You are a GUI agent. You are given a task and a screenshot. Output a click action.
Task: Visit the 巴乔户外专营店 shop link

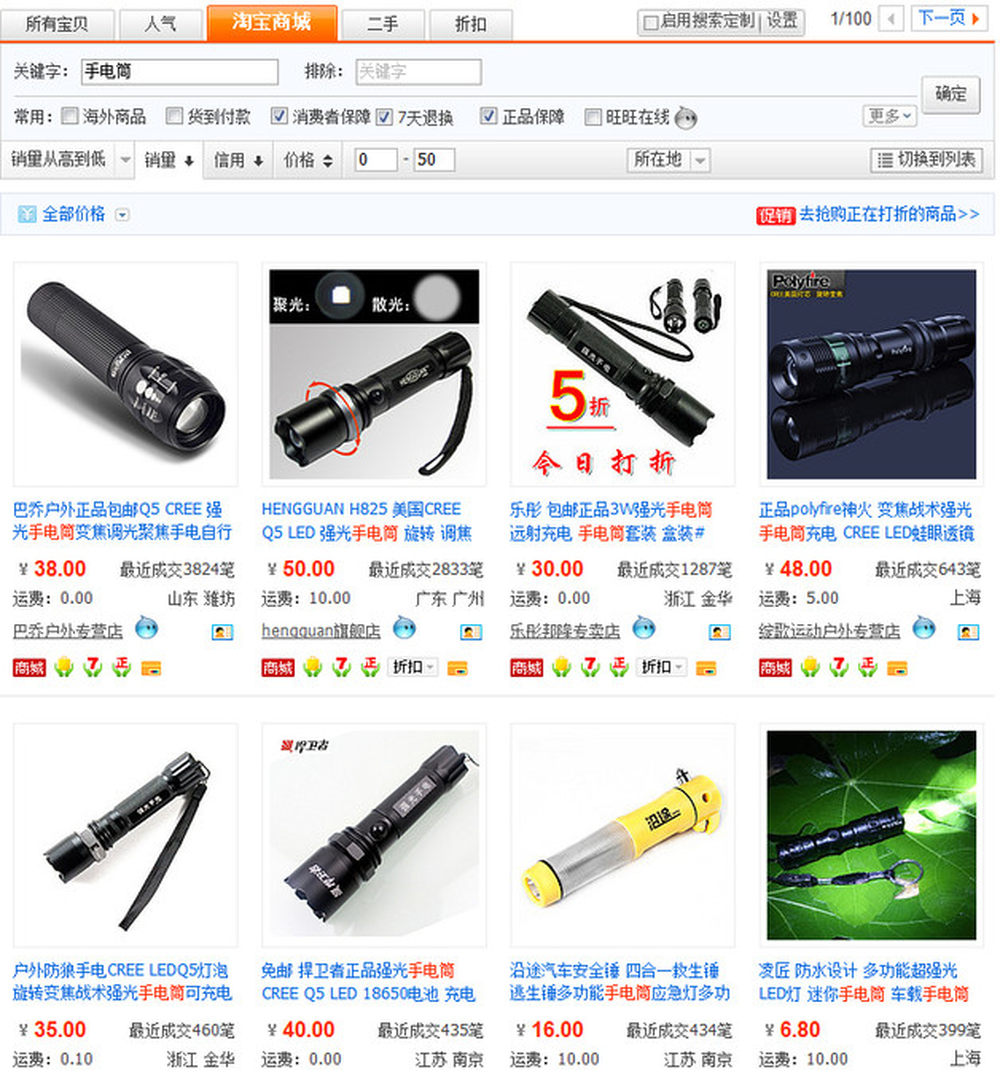(67, 631)
